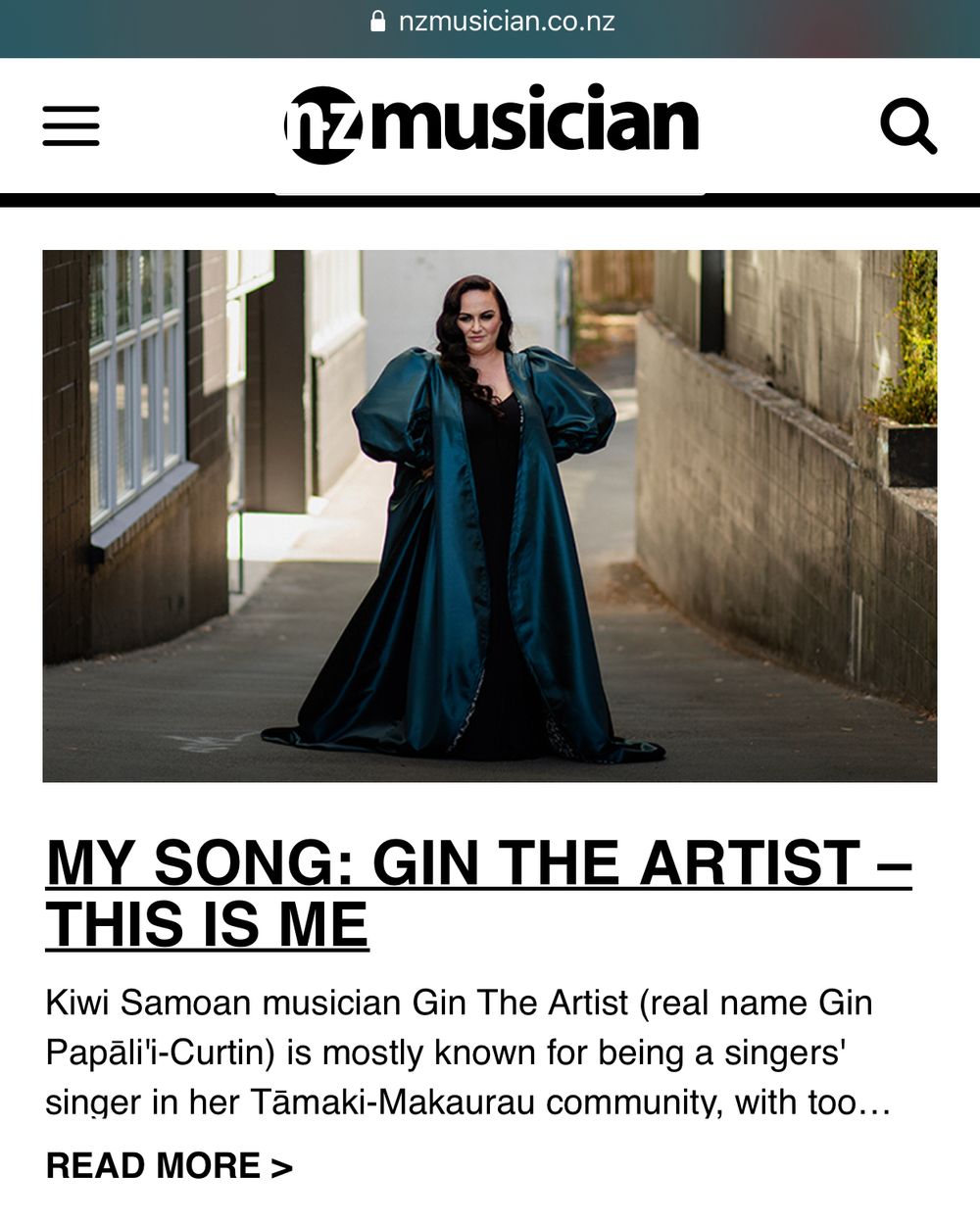Tap the nzmusician.co.nz address bar
Image resolution: width=980 pixels, height=1225 pixels.
point(493,22)
